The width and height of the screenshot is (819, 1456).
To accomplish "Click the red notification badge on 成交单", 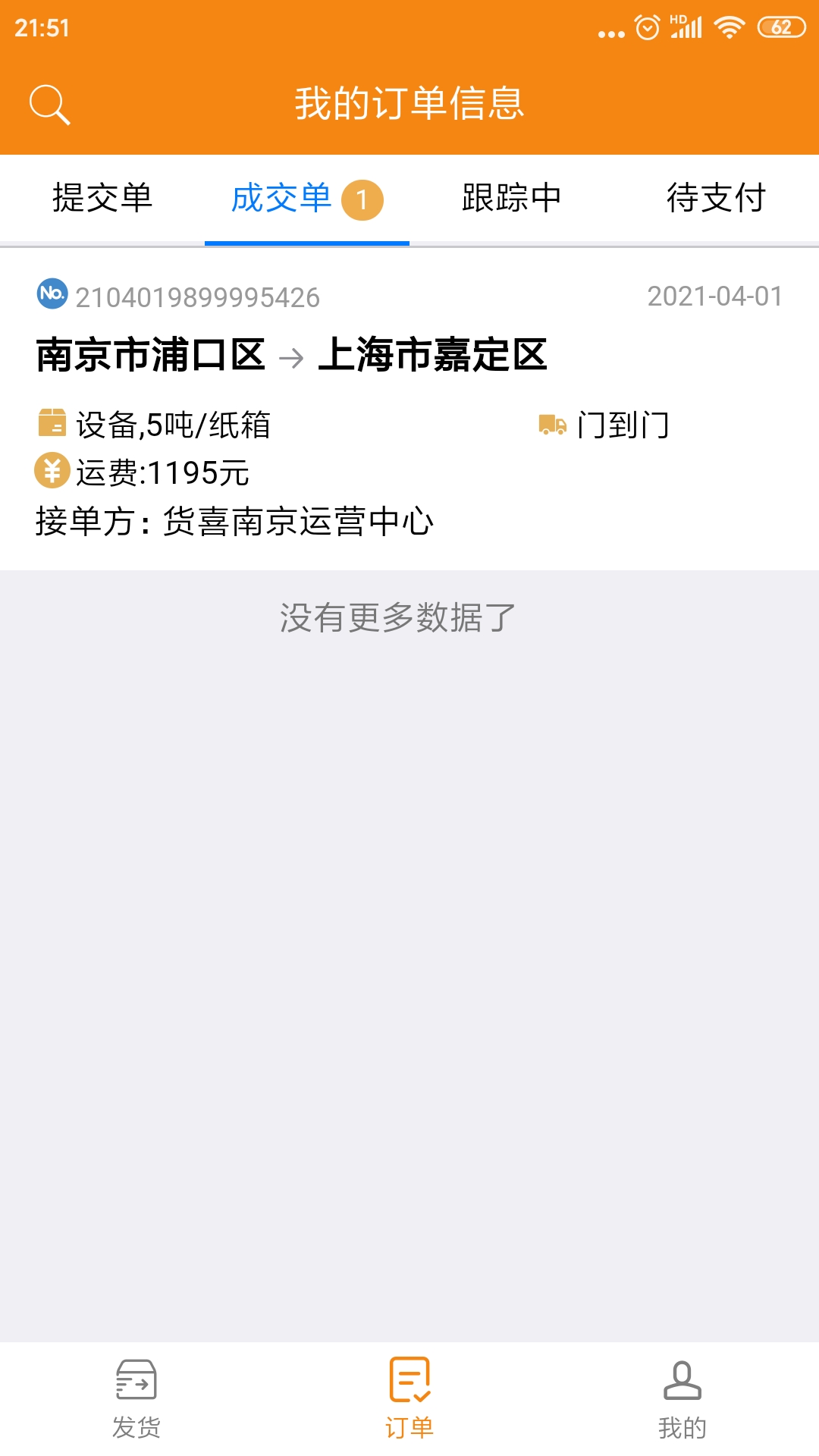I will click(x=364, y=198).
